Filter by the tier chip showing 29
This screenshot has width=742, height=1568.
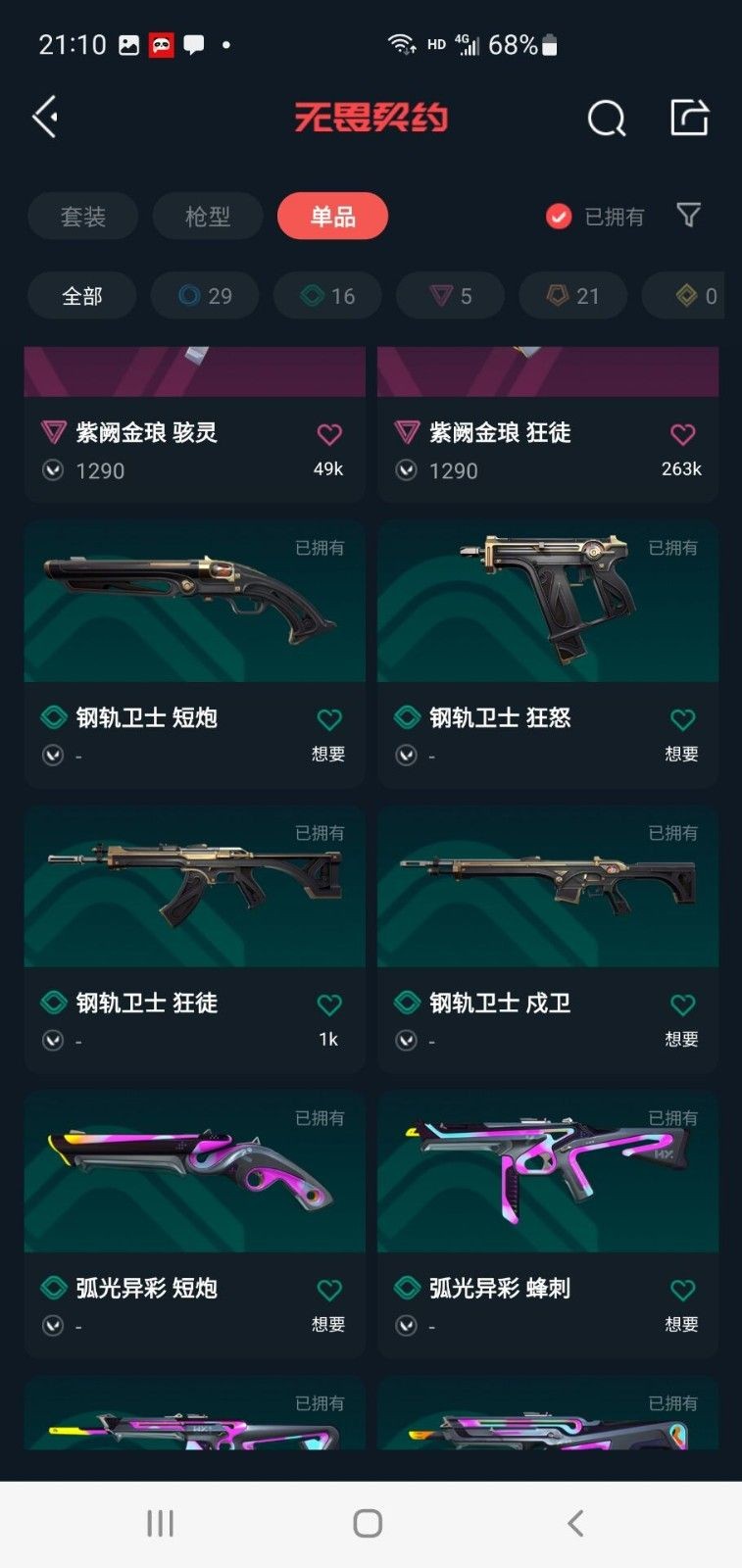pyautogui.click(x=205, y=296)
